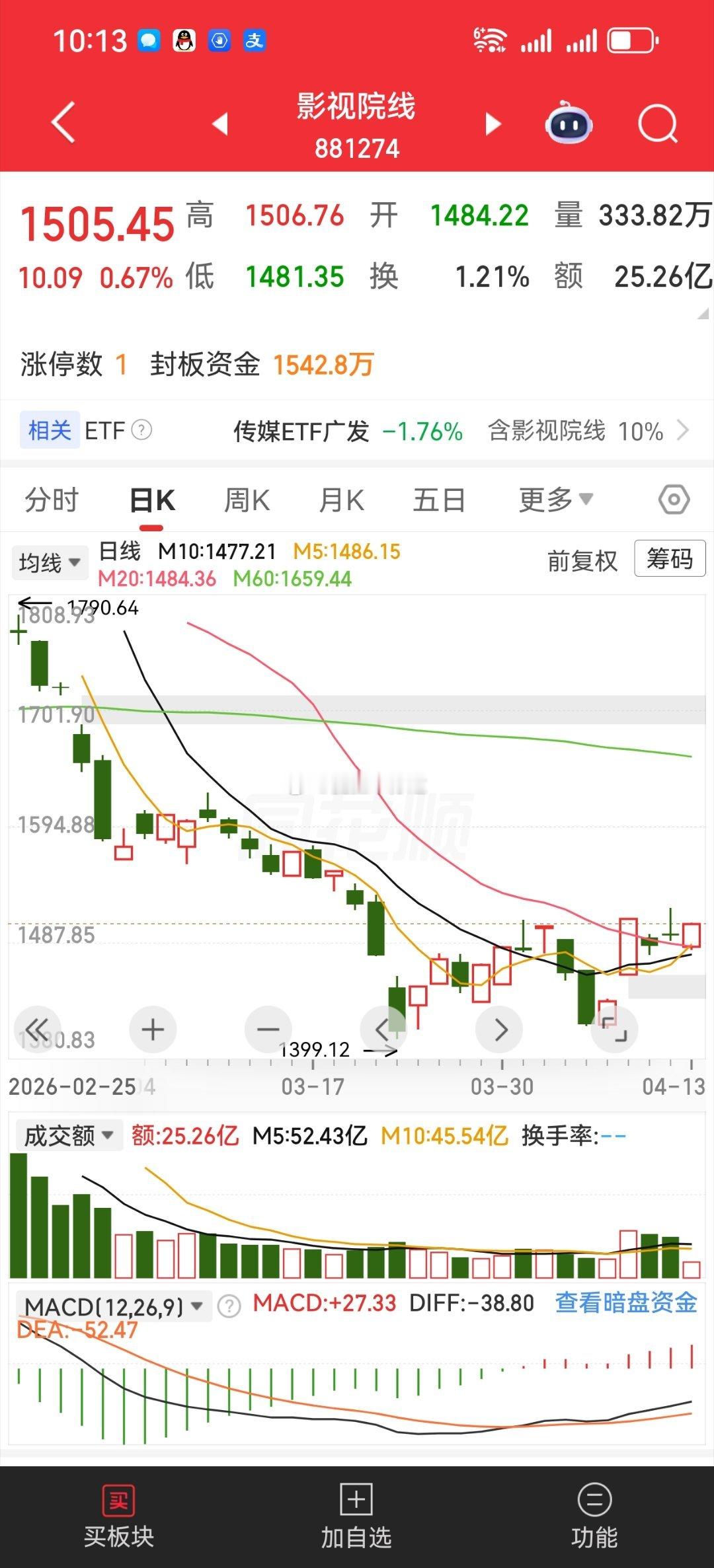Toggle the 筹码 distribution view
Viewport: 714px width, 1568px height.
point(668,561)
